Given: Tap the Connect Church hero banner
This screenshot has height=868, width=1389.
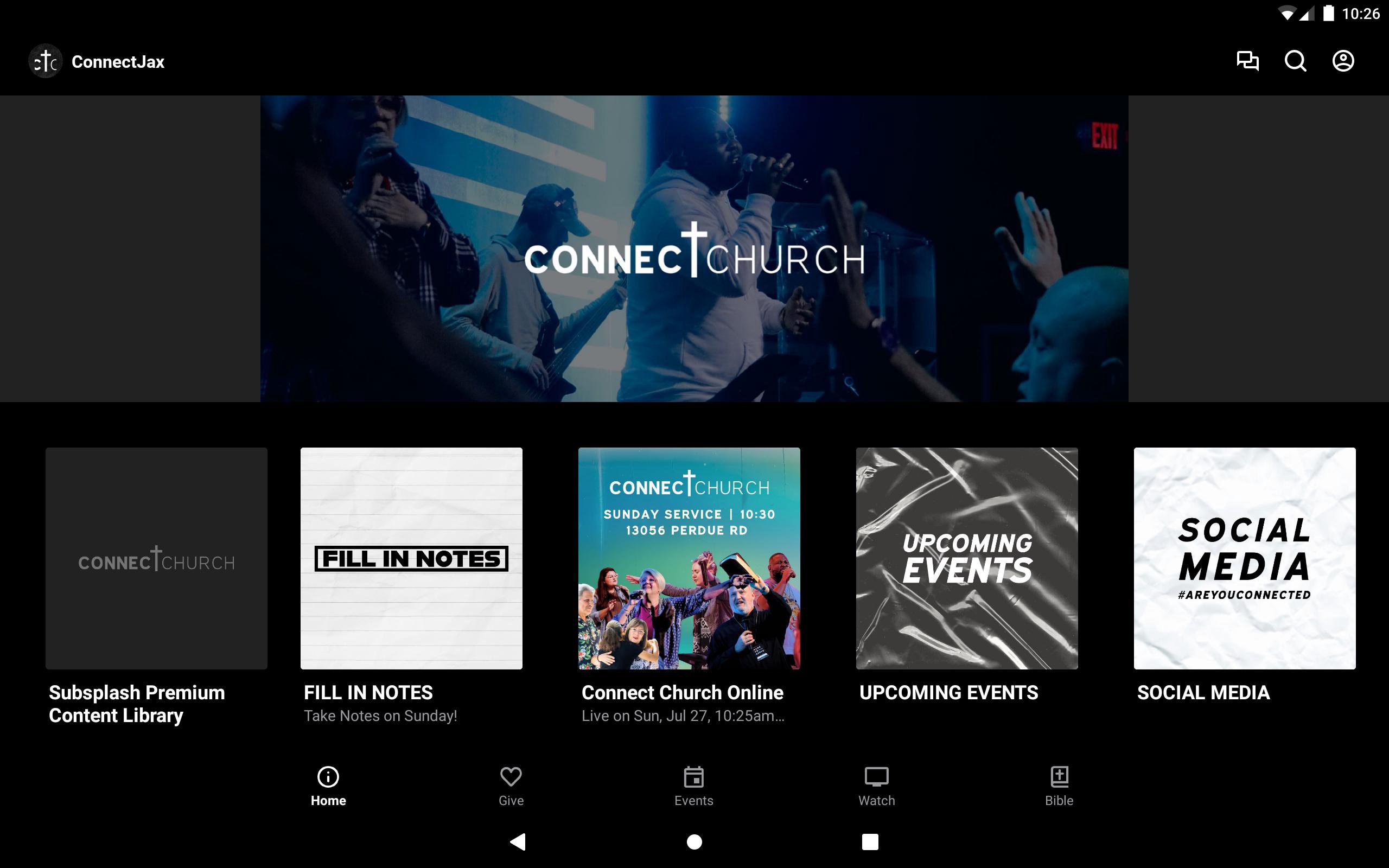Looking at the screenshot, I should 694,248.
